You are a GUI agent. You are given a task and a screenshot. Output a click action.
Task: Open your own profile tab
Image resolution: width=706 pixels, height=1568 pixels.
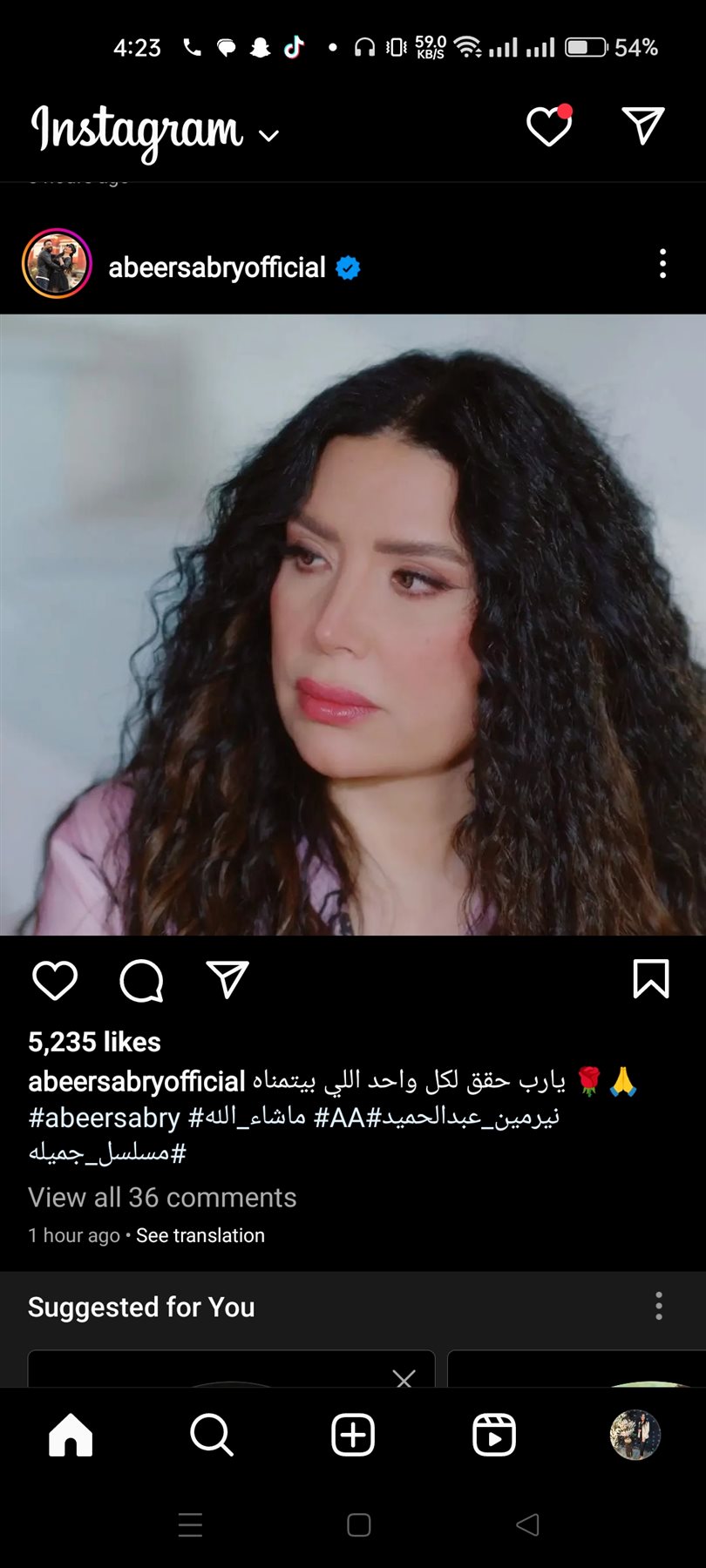coord(635,1435)
